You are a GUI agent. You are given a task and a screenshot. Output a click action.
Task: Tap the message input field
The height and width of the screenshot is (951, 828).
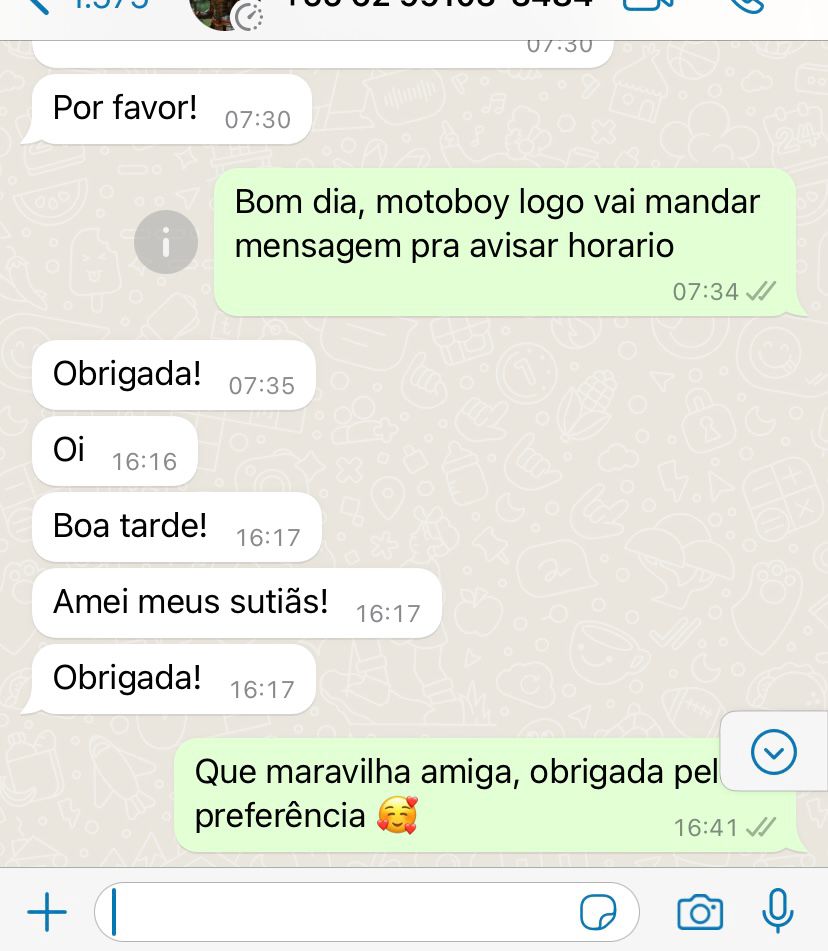[340, 912]
